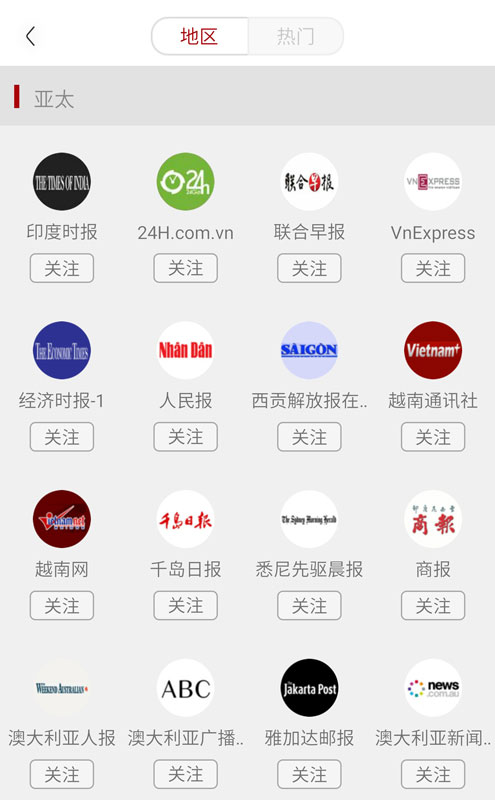Follow 印度时报 with its 关注 button
The width and height of the screenshot is (495, 800).
point(62,268)
